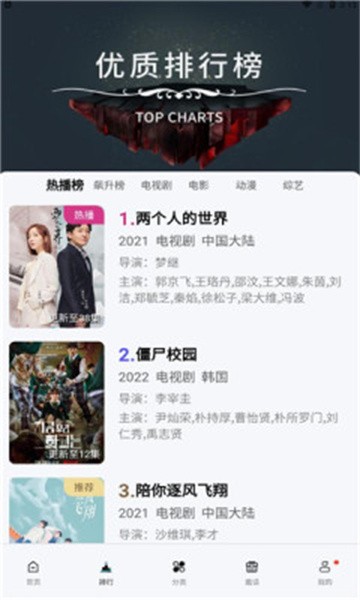
Task: Open the calendar-icon tab in the bottom bar
Action: tap(252, 572)
